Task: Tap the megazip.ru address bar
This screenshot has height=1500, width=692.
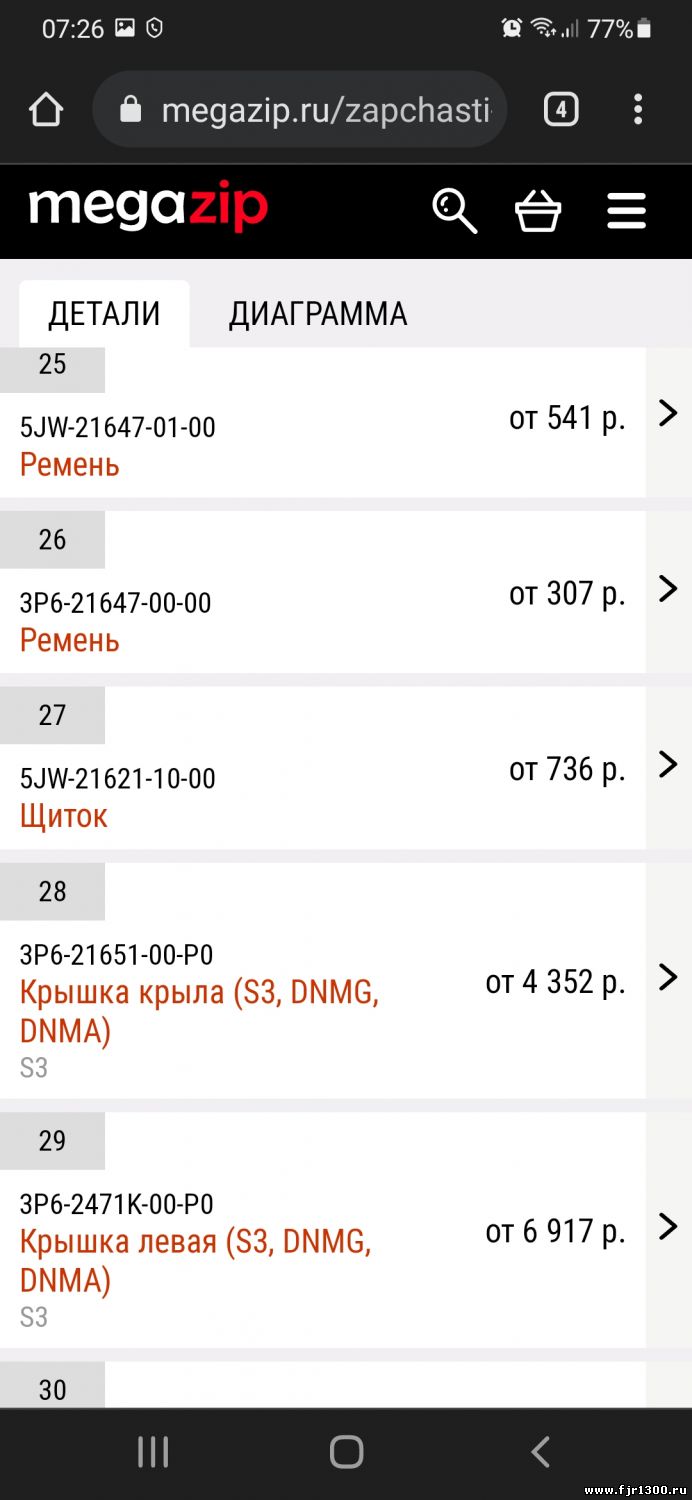Action: [x=300, y=110]
